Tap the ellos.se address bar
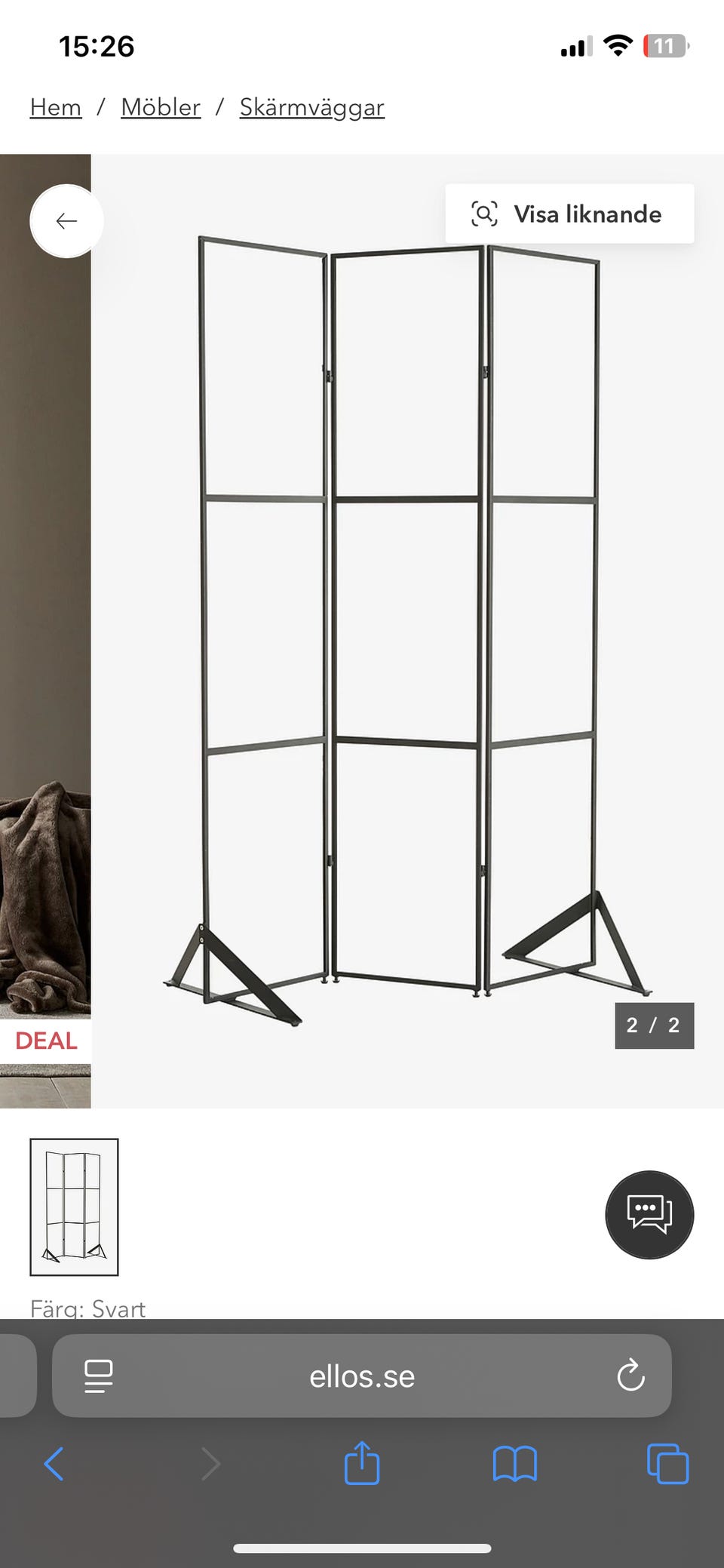 pos(362,1376)
